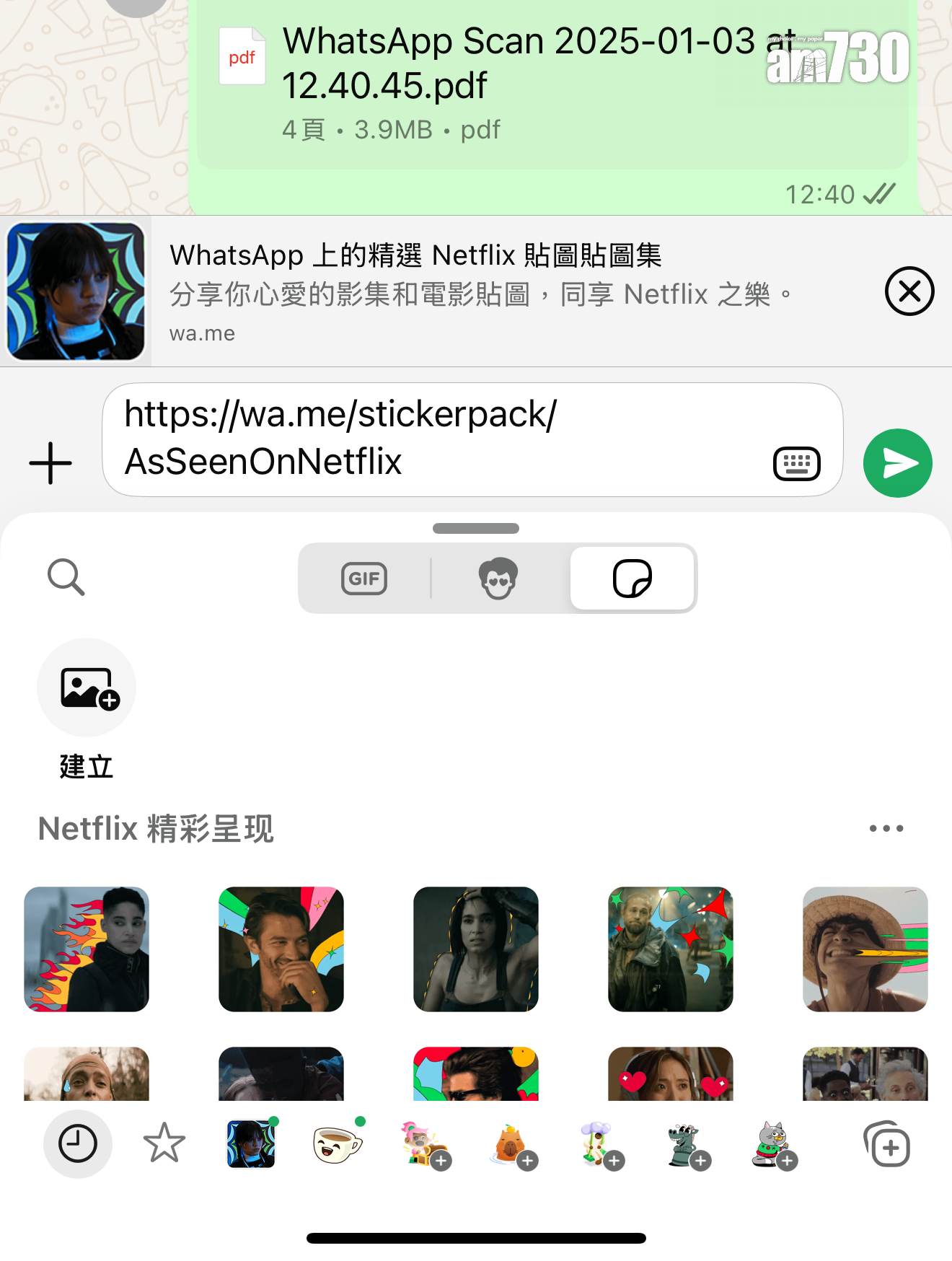The height and width of the screenshot is (1261, 952).
Task: Switch to the avatar tab
Action: click(498, 579)
